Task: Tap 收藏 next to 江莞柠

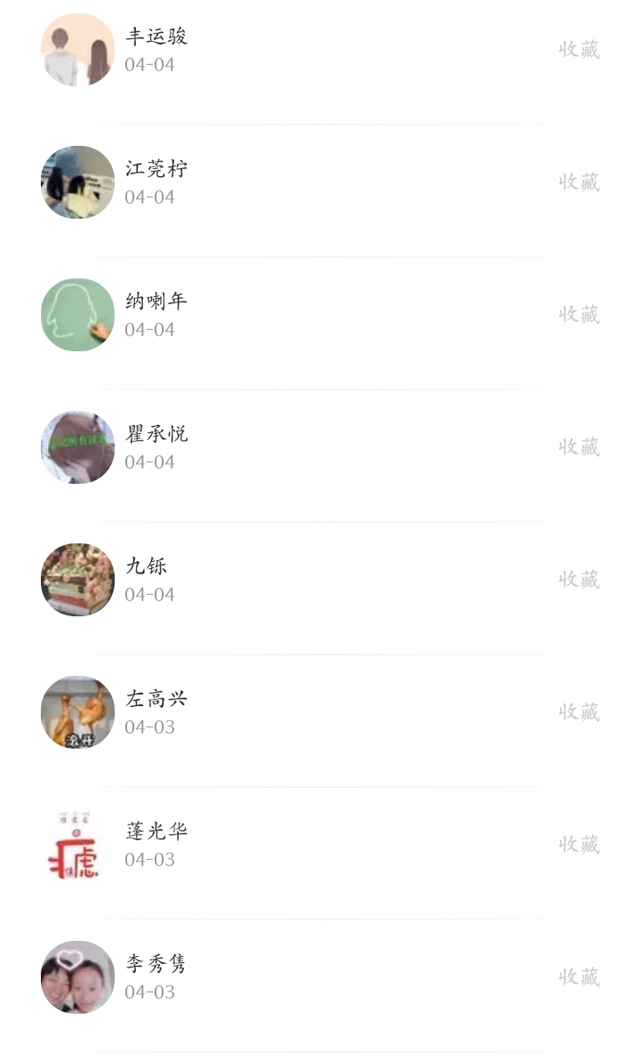Action: (579, 182)
